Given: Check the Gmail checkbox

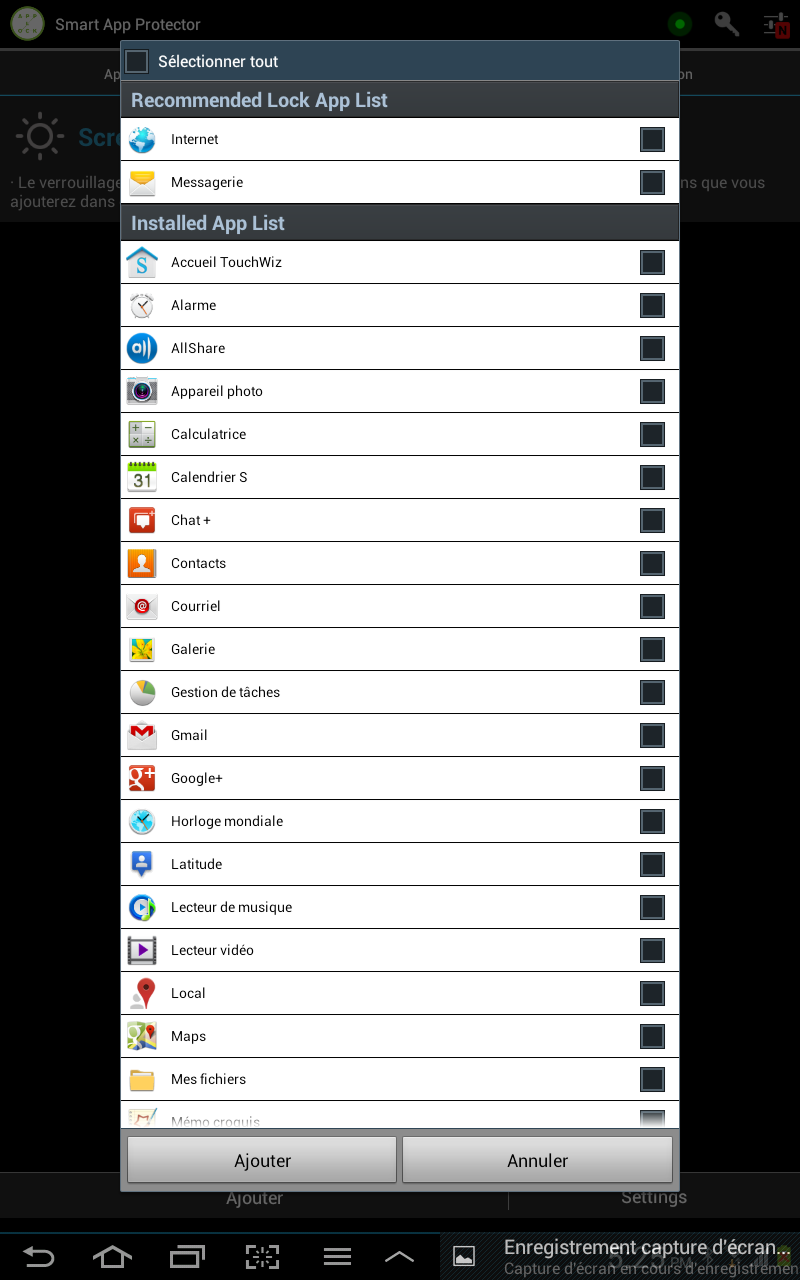Looking at the screenshot, I should tap(652, 735).
